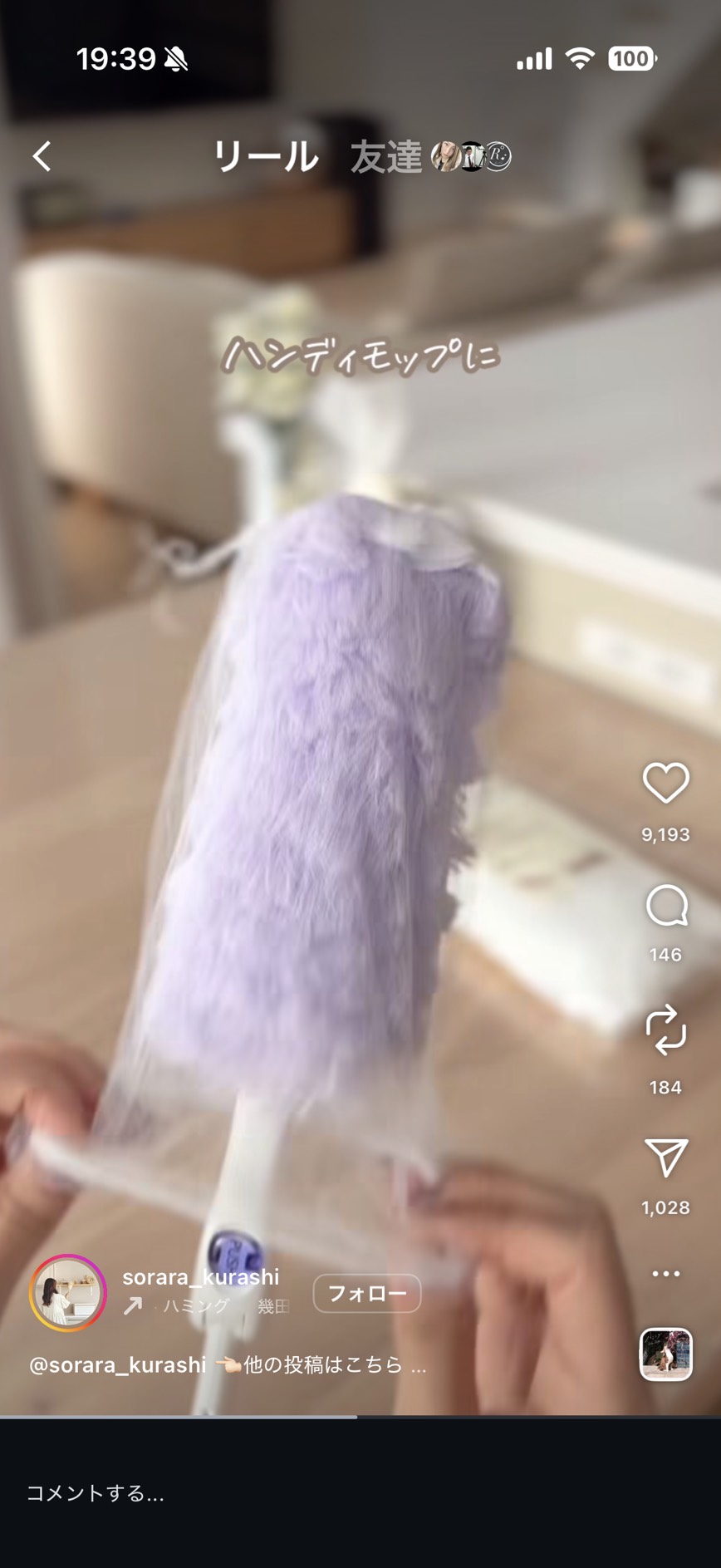Tap the フォロー button
721x1568 pixels.
(x=367, y=1293)
